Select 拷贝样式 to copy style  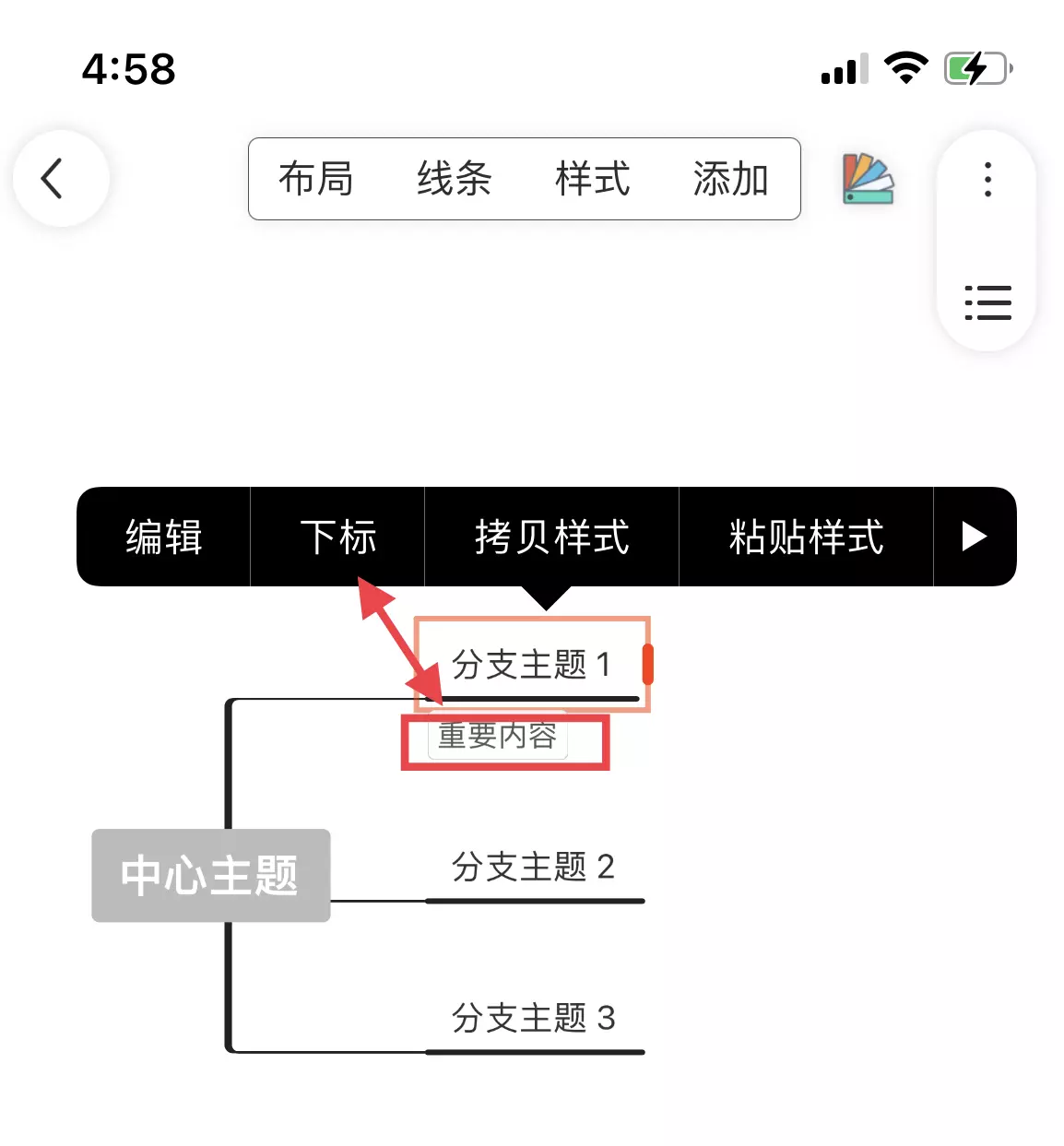point(551,538)
